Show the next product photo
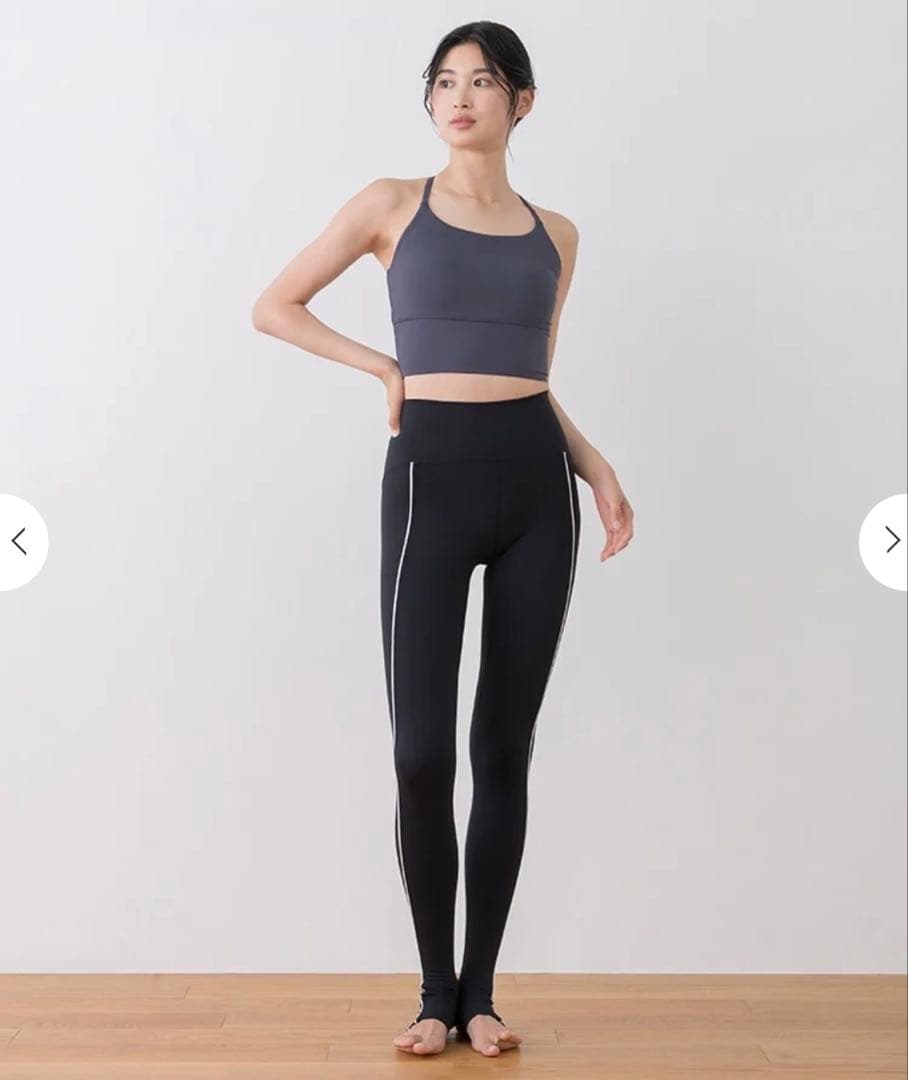 click(x=890, y=541)
